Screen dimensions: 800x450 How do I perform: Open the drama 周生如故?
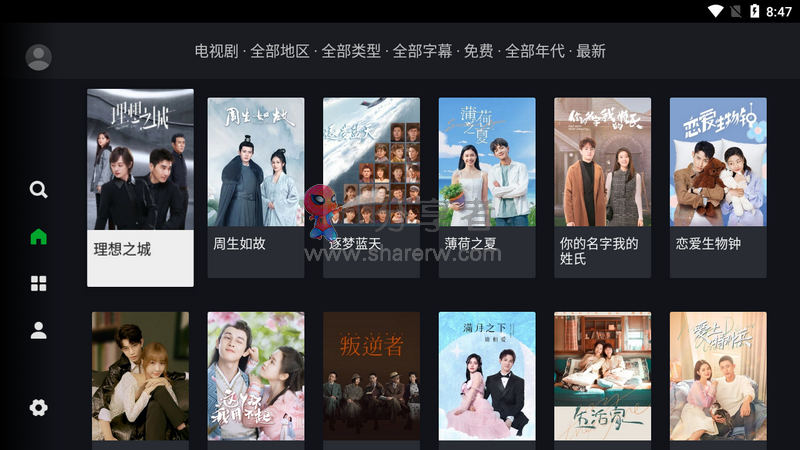pos(255,186)
